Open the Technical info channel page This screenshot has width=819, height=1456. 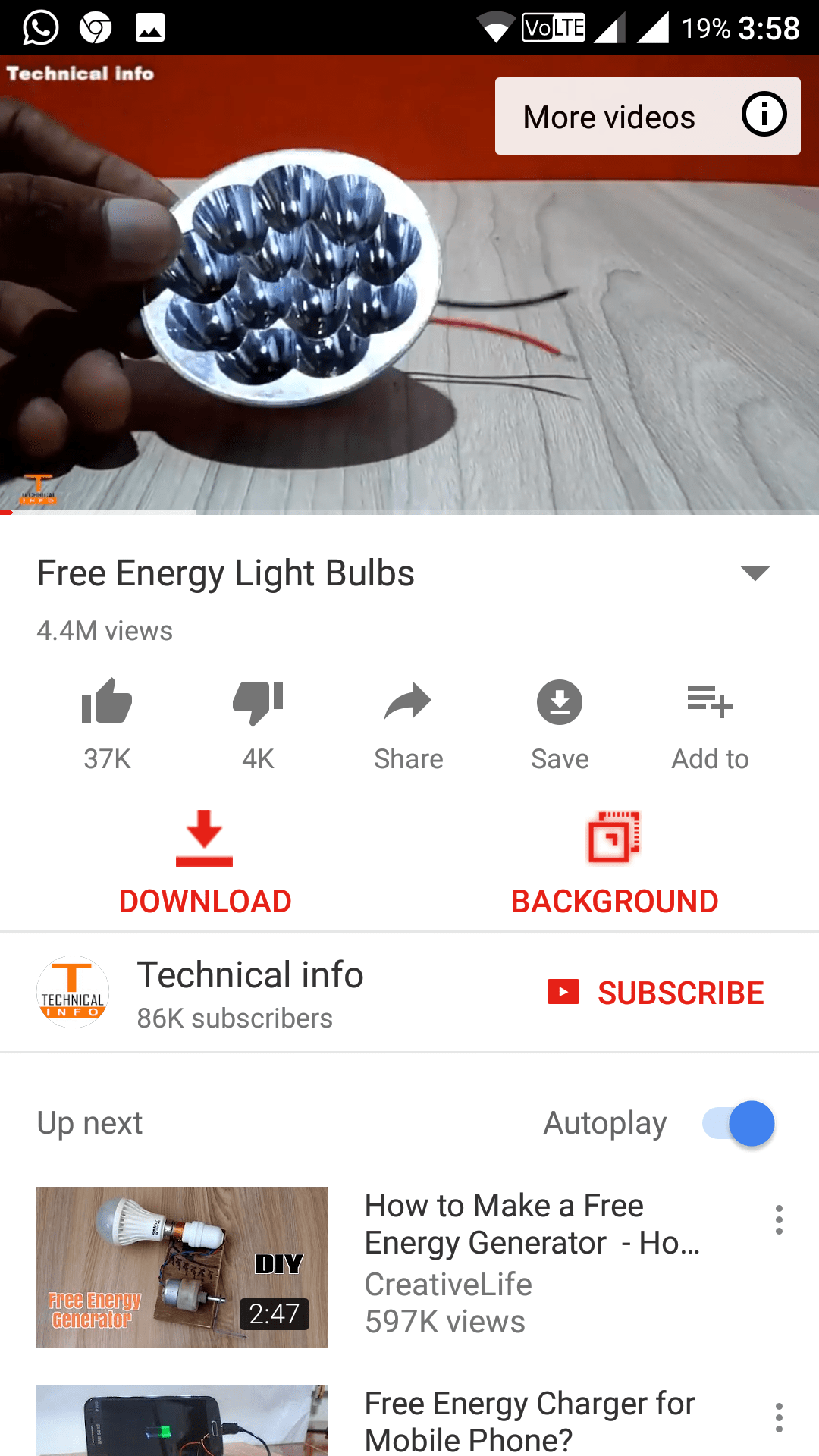pyautogui.click(x=250, y=992)
